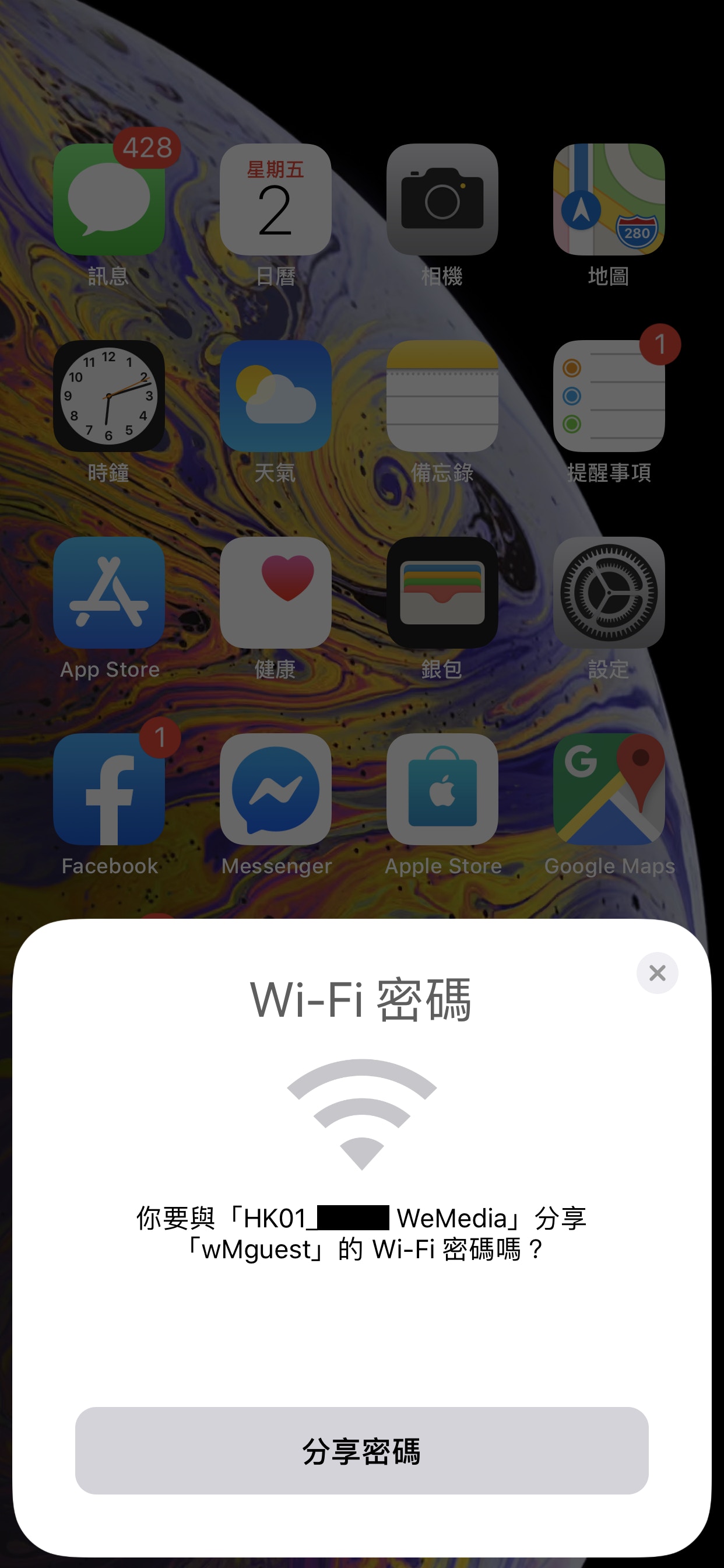Dismiss the Wi-Fi 密碼 dialog with the X
Image resolution: width=724 pixels, height=1568 pixels.
tap(657, 972)
